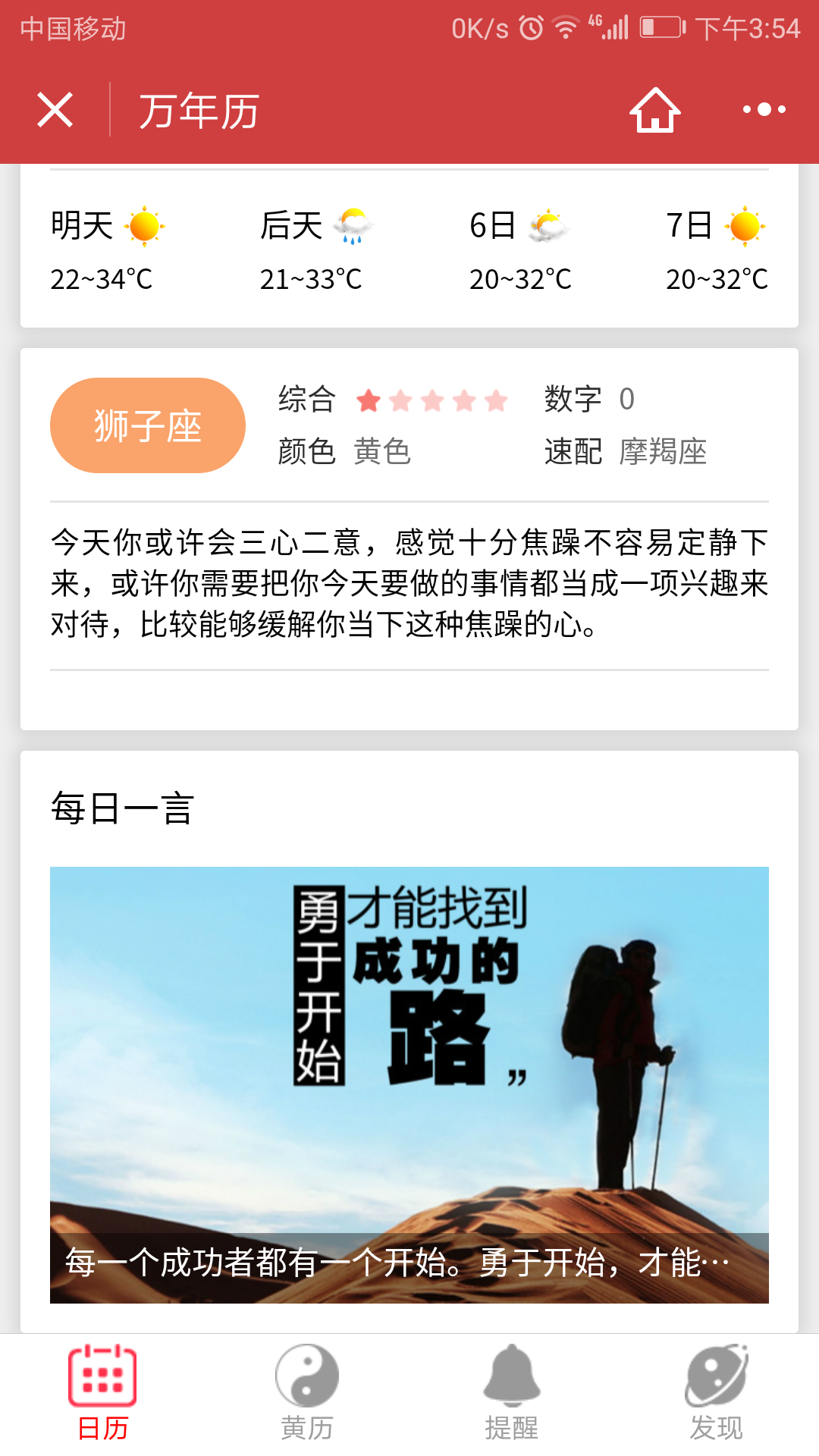819x1456 pixels.
Task: Close the 万年历 page
Action: 55,111
